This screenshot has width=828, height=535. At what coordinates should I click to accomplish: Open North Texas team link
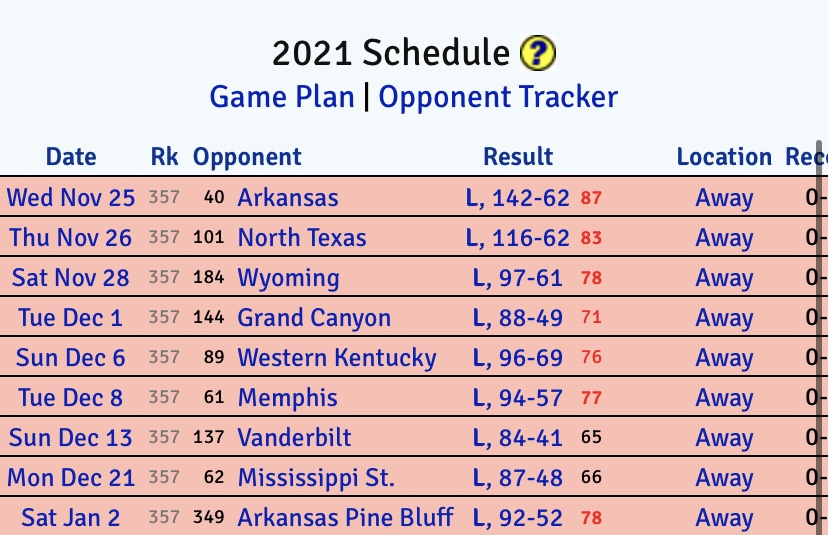click(302, 238)
